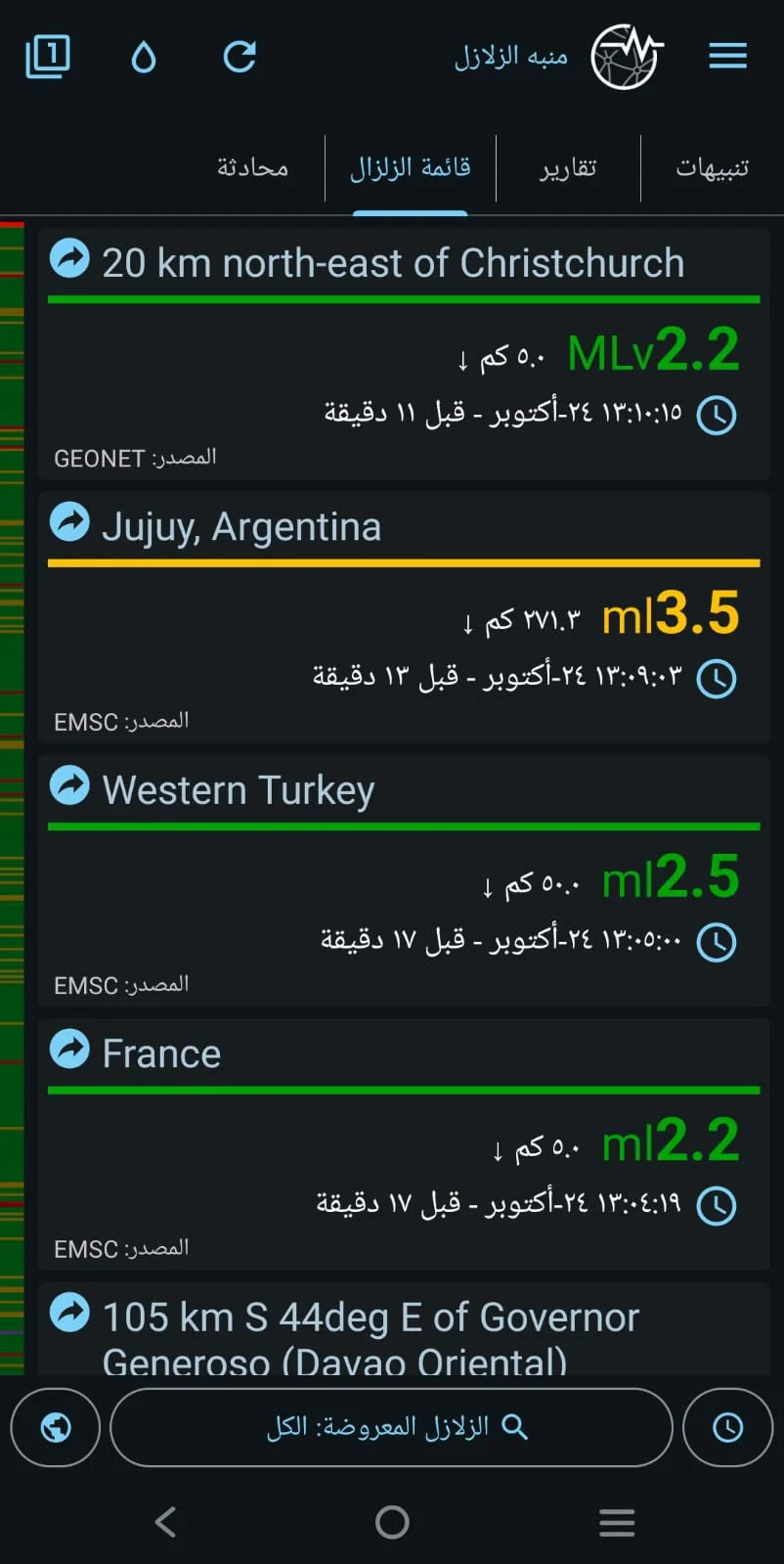Open the محادثة tab

(x=252, y=168)
